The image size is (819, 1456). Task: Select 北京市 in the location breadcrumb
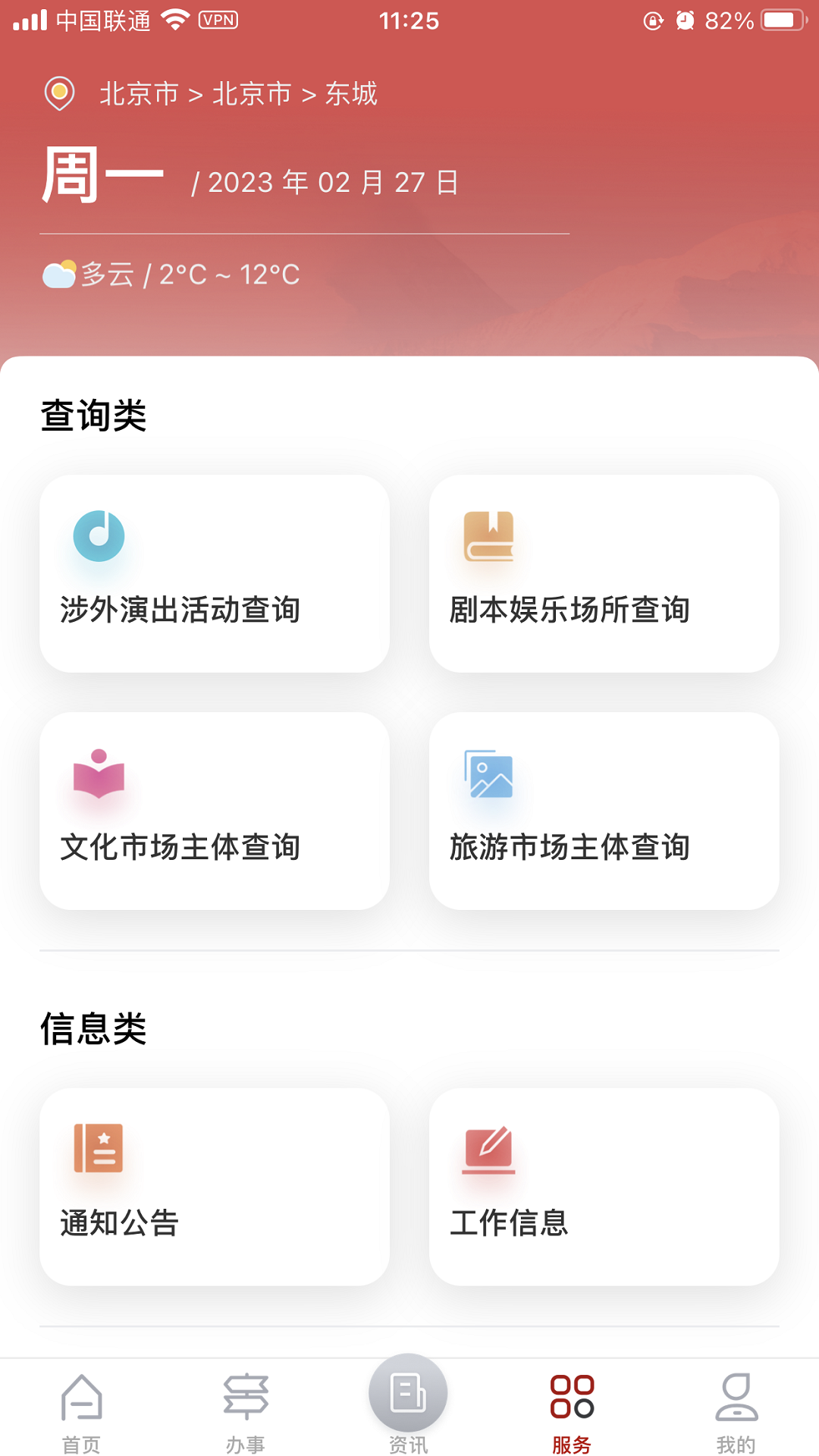135,94
